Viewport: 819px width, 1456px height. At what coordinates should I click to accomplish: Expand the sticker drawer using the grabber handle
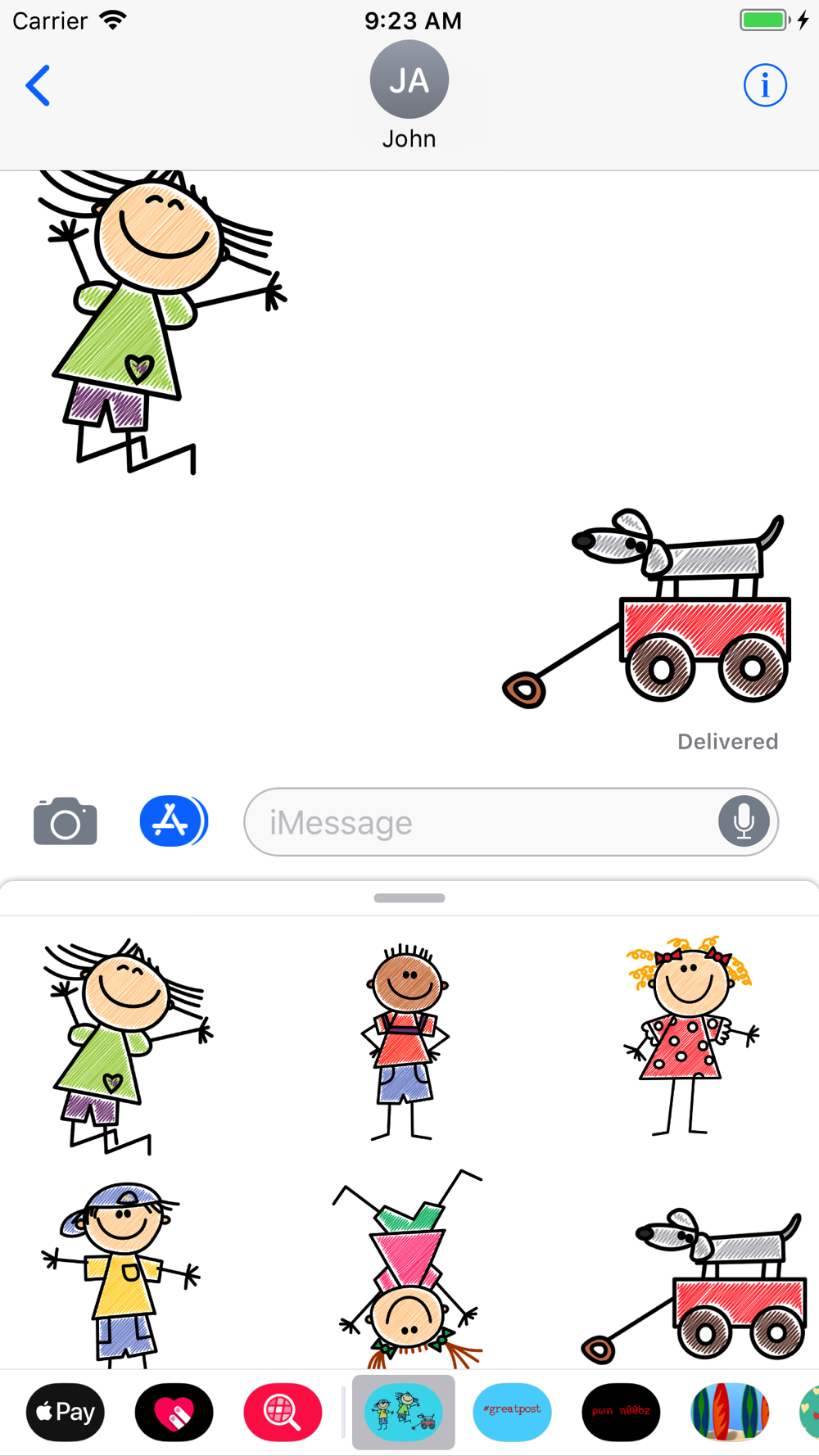click(409, 898)
